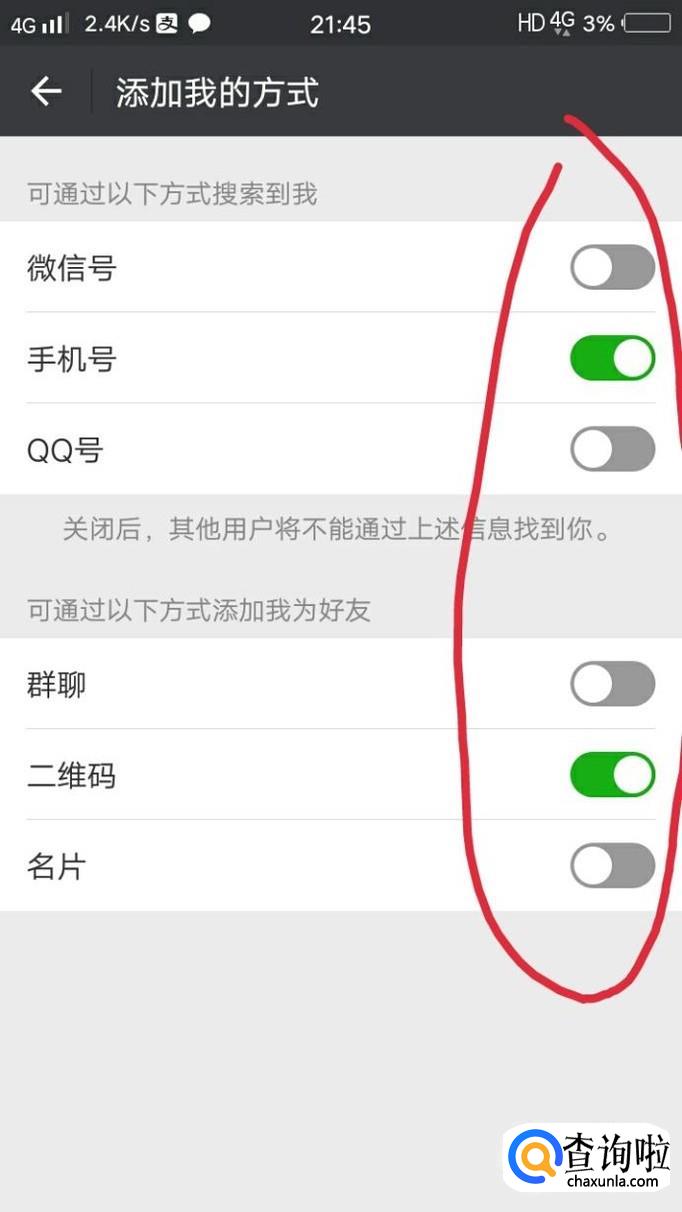Switch on the 名片 toggle
682x1212 pixels.
click(x=612, y=866)
